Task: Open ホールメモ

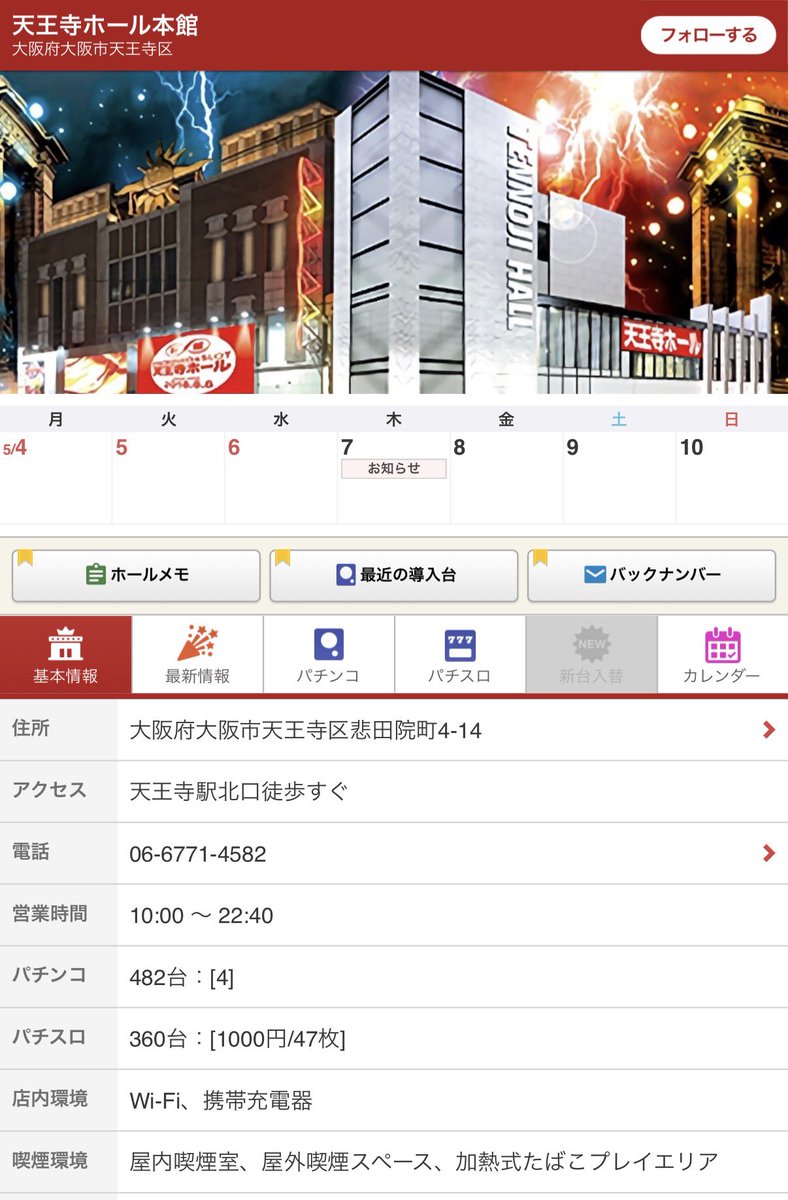Action: [x=136, y=575]
